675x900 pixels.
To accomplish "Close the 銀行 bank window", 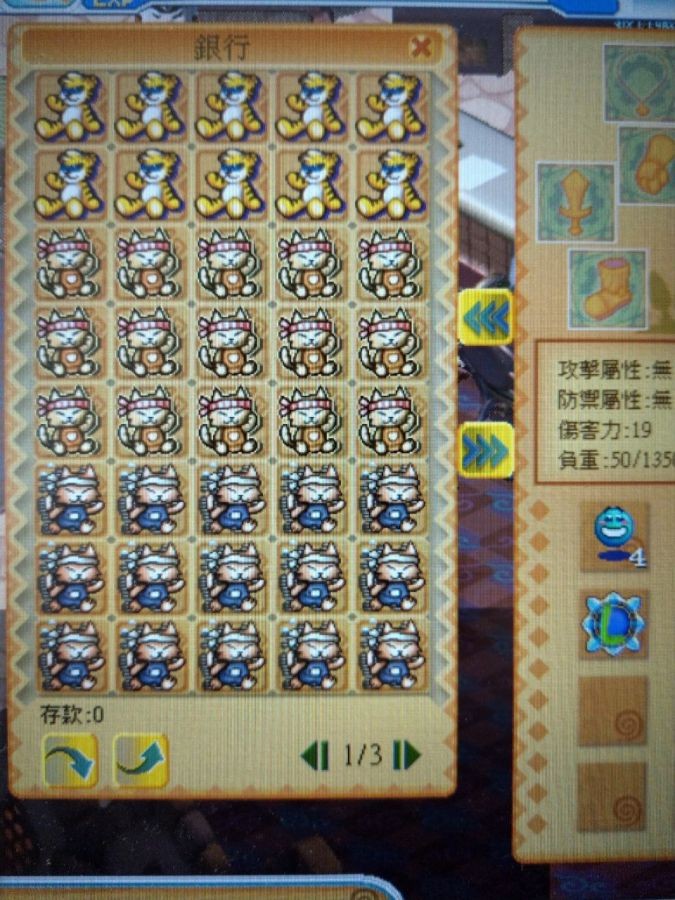I will tap(422, 46).
